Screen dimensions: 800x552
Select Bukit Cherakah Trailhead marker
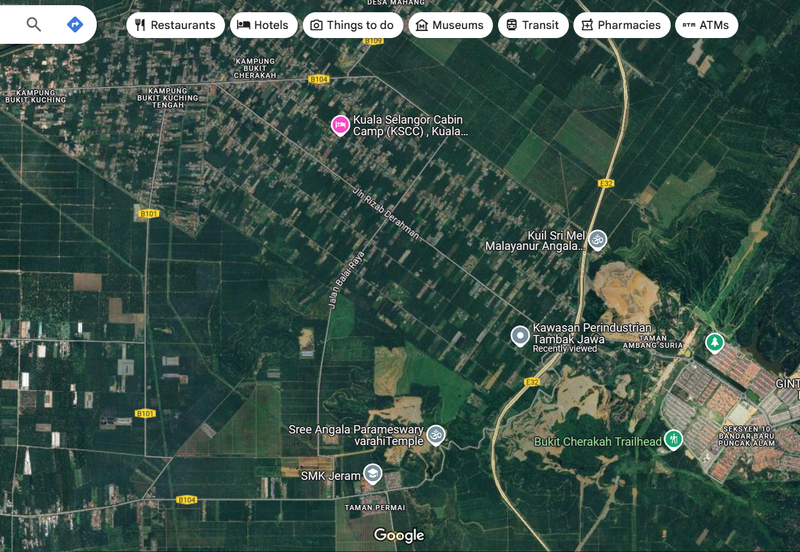[674, 439]
